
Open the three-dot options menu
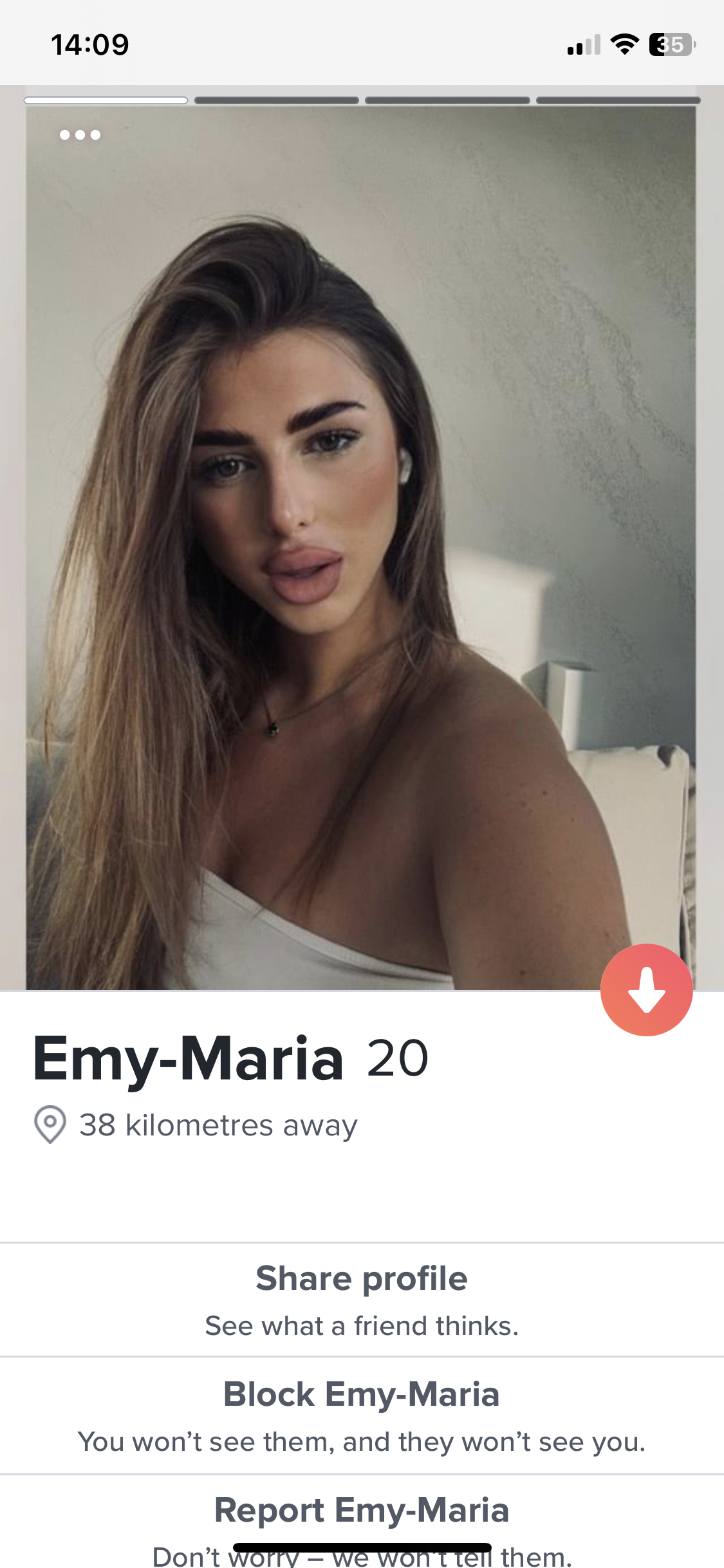80,135
